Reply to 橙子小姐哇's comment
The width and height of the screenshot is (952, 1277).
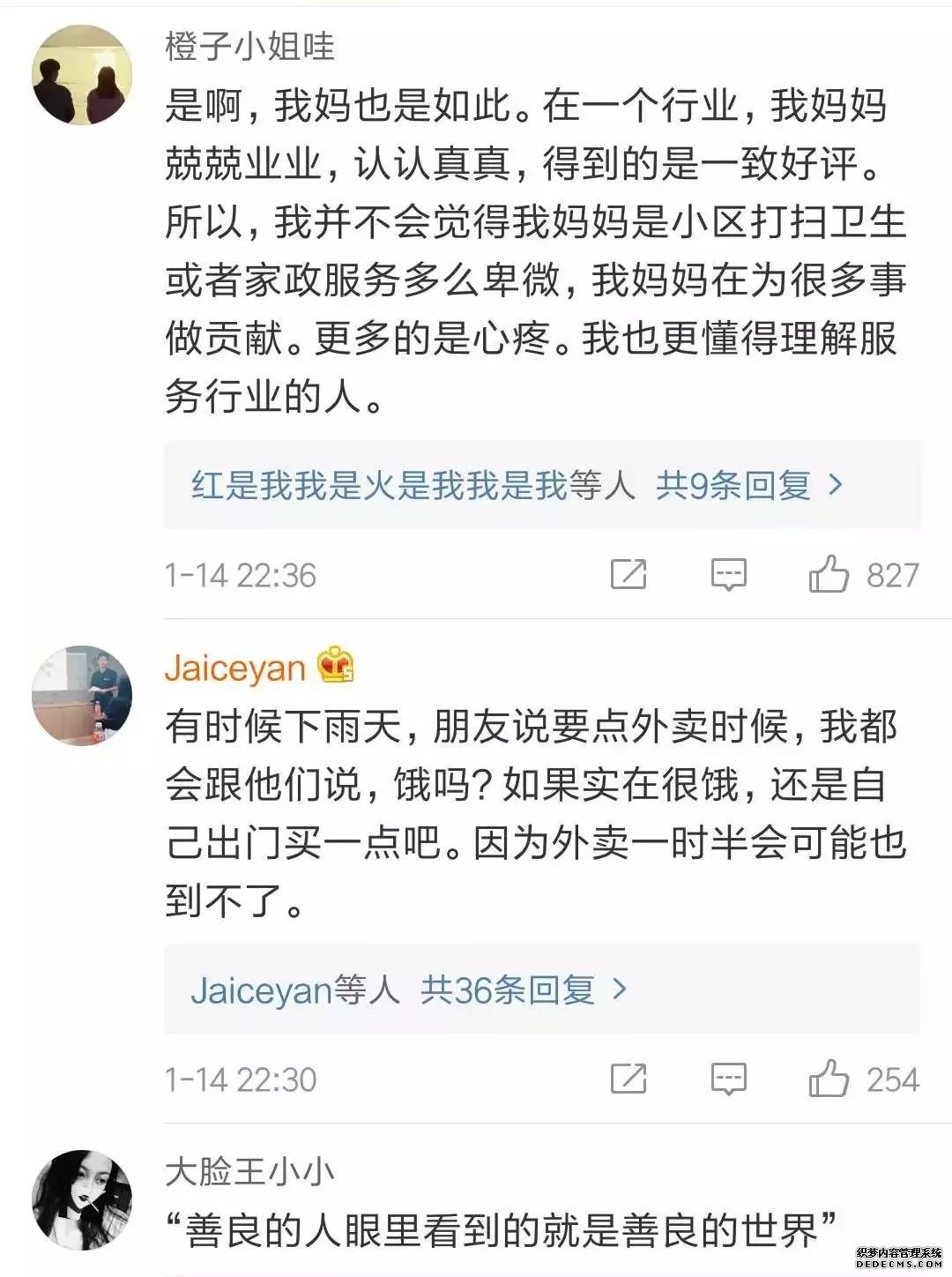pos(728,575)
